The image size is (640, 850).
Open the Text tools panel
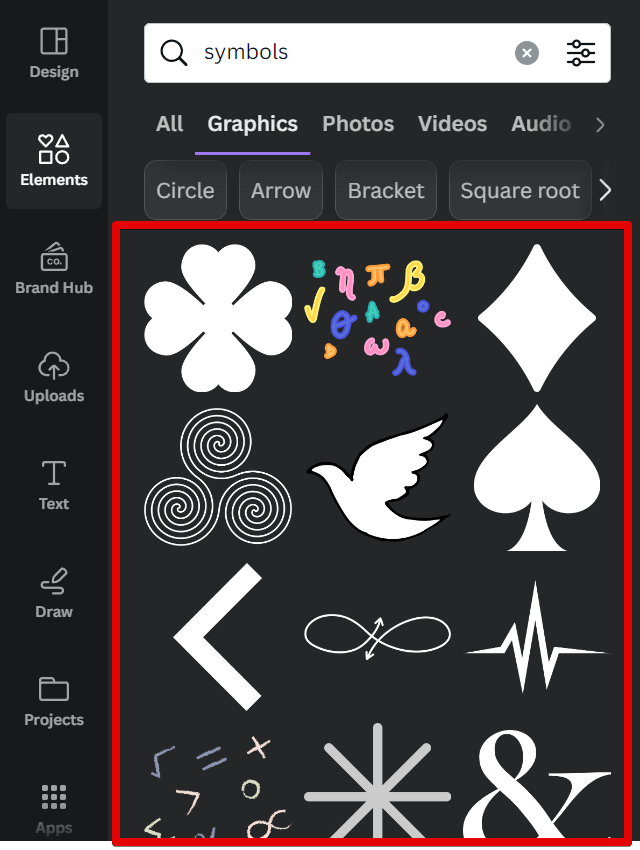click(x=54, y=485)
